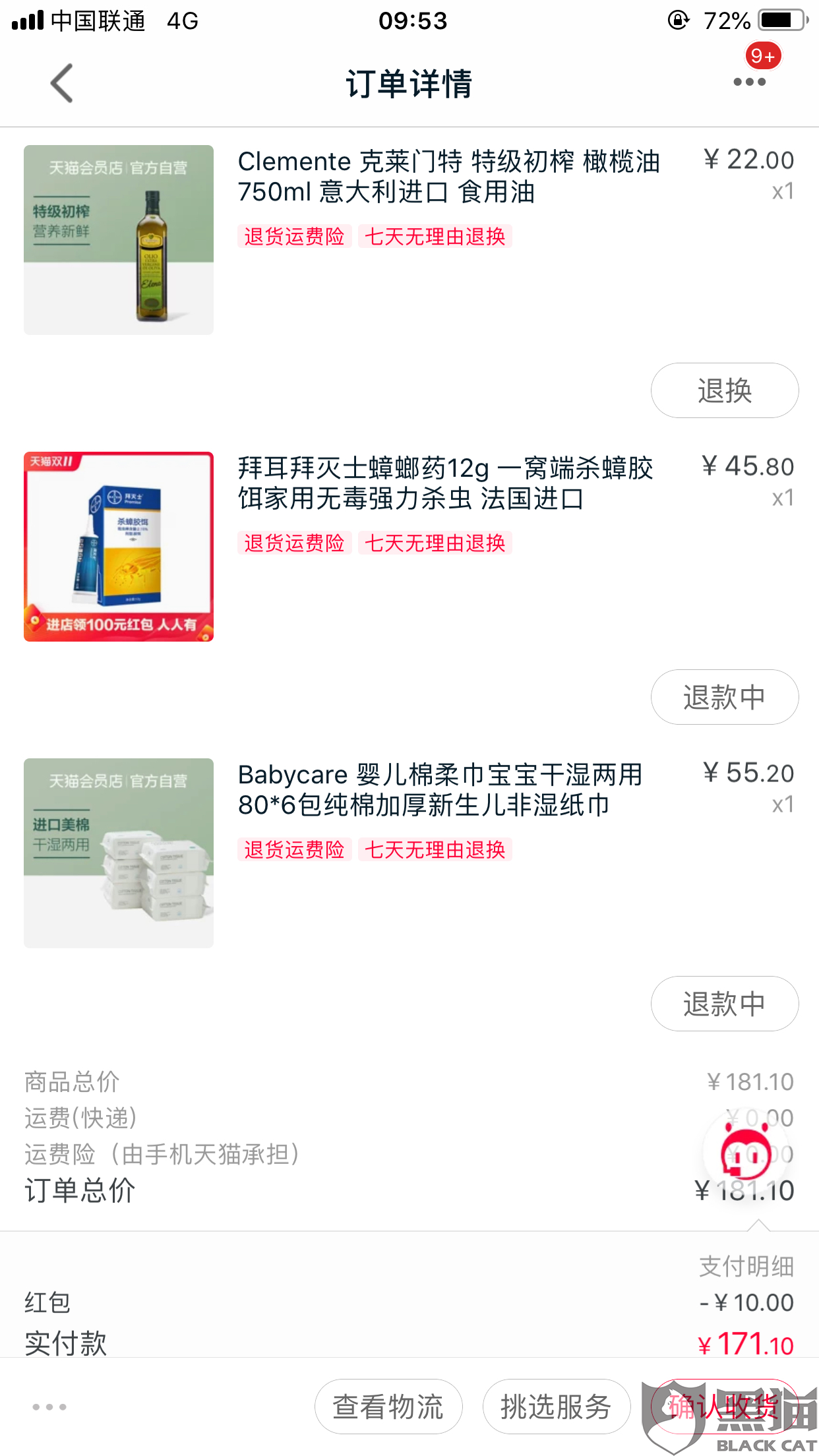View 退款中 status for Babycare tissues
Screen dimensions: 819x1456
[x=724, y=1004]
